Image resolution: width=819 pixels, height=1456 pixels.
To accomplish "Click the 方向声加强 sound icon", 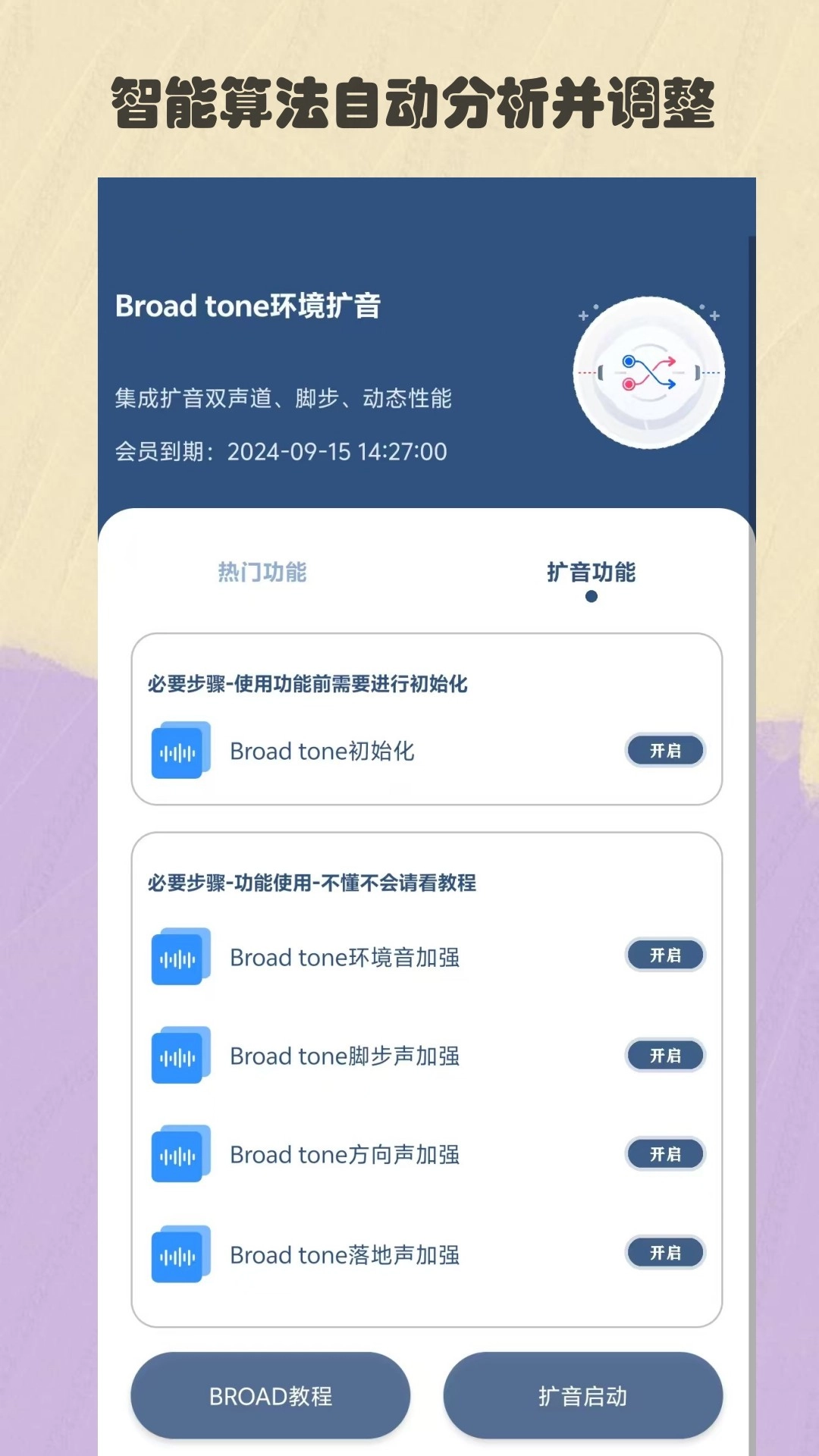I will point(179,1154).
